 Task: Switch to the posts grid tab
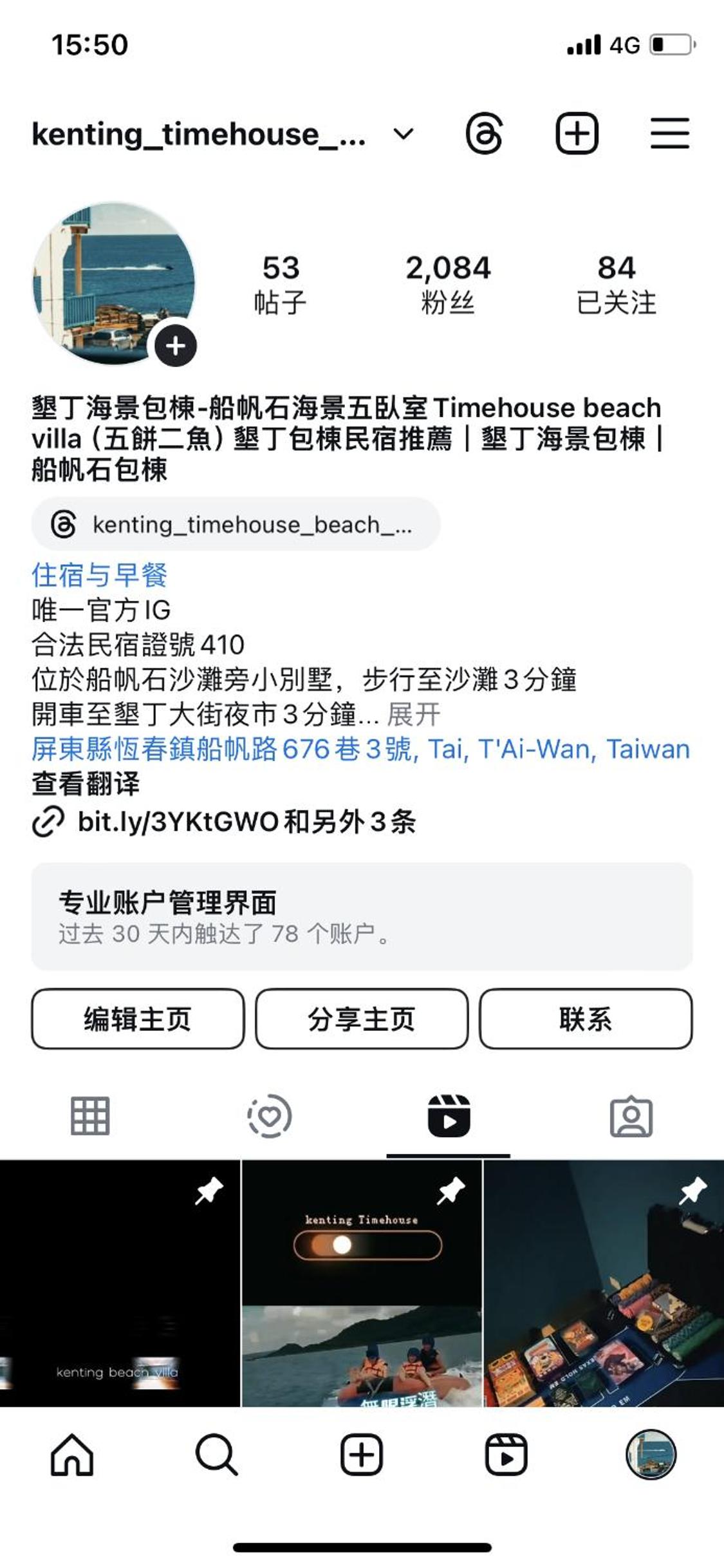pos(90,1116)
